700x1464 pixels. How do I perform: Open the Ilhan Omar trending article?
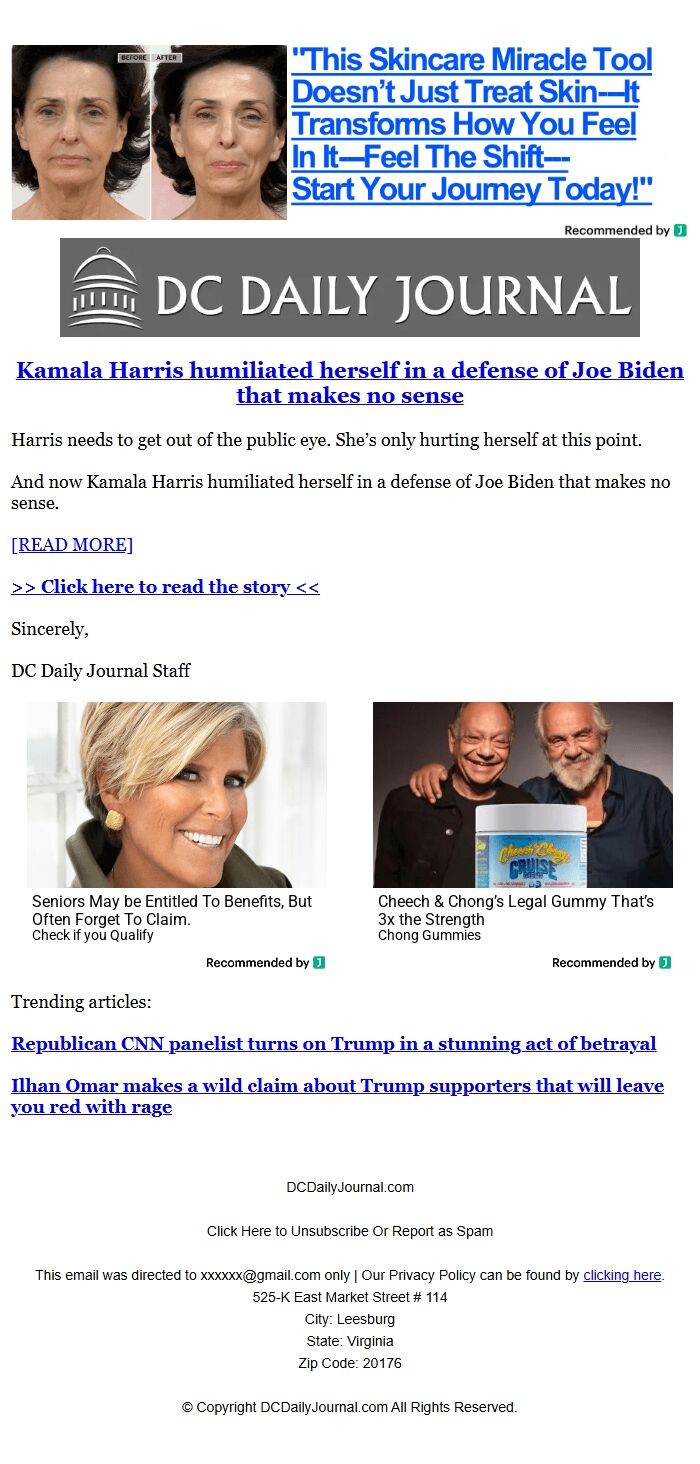click(x=337, y=1096)
